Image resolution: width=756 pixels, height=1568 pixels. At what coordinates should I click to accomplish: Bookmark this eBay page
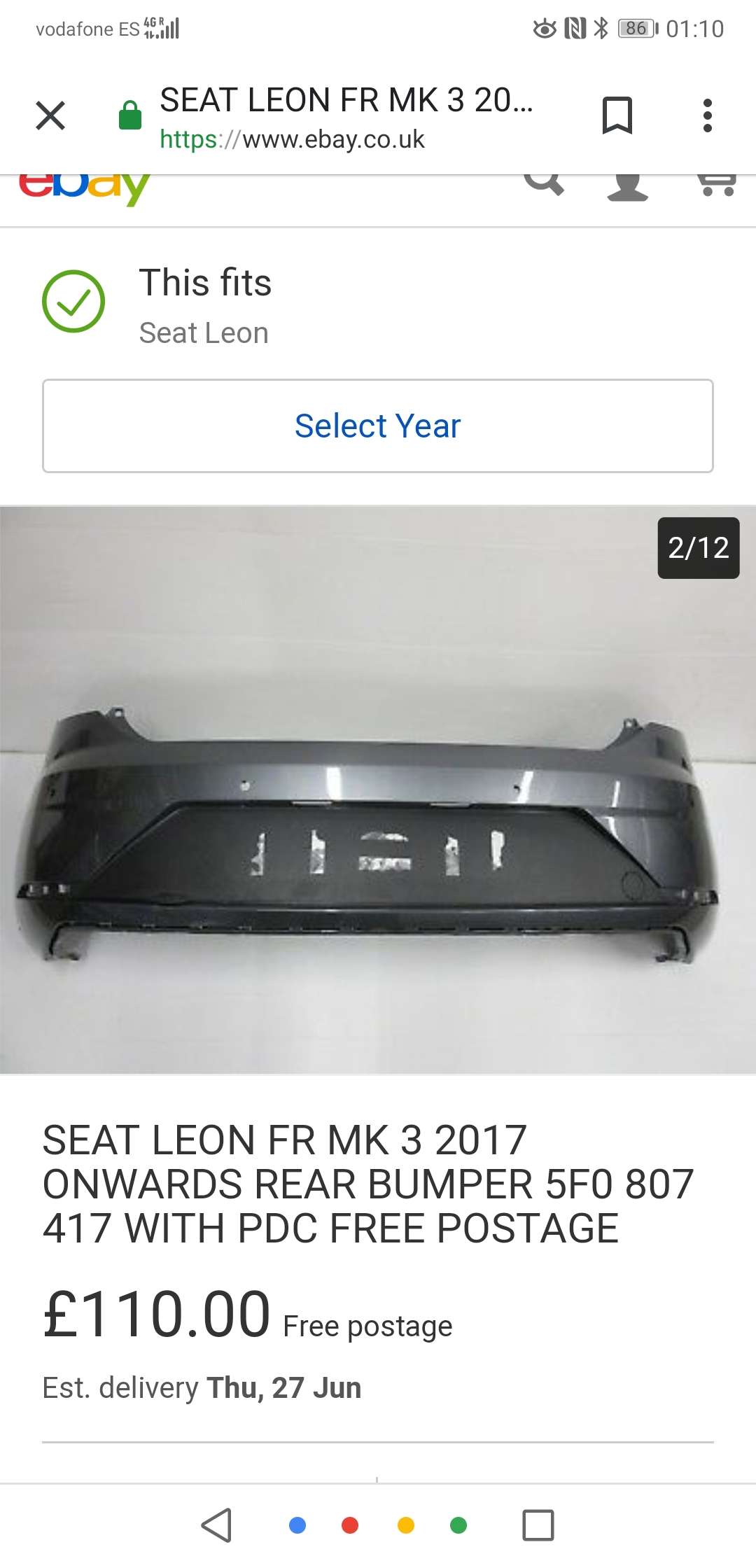coord(617,115)
